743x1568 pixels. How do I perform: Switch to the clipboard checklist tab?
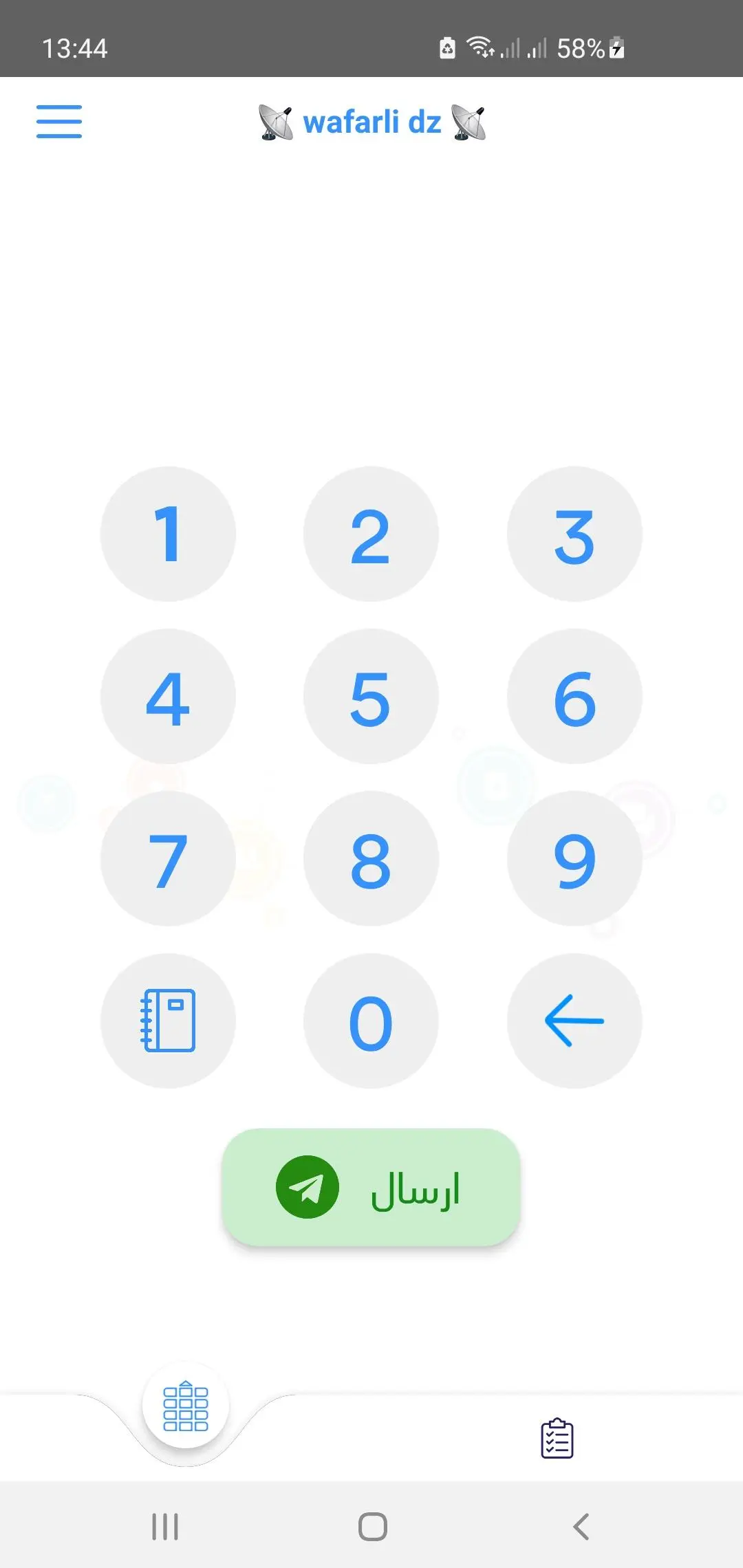tap(557, 1438)
